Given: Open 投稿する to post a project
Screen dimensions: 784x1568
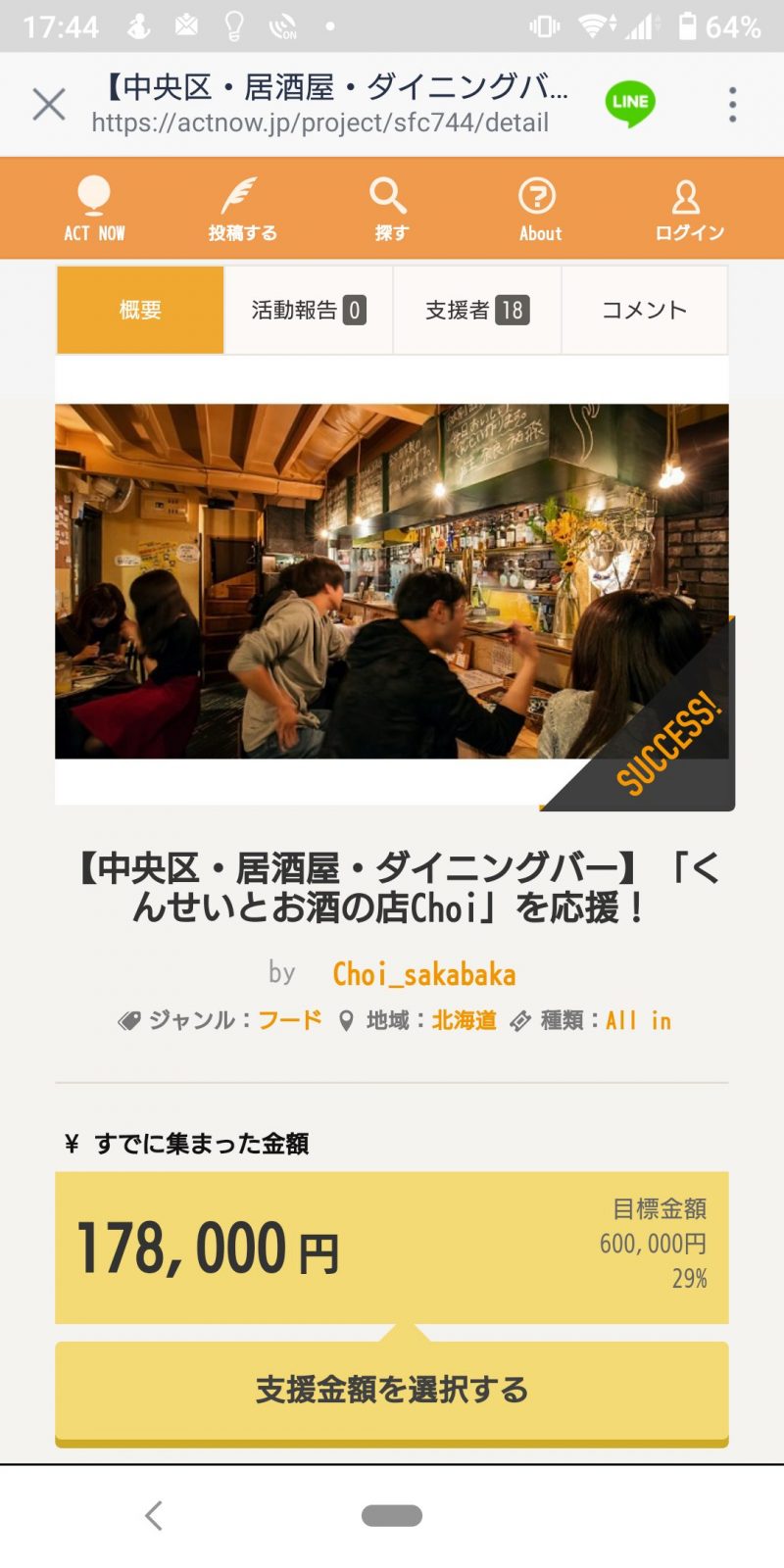Looking at the screenshot, I should [x=242, y=209].
